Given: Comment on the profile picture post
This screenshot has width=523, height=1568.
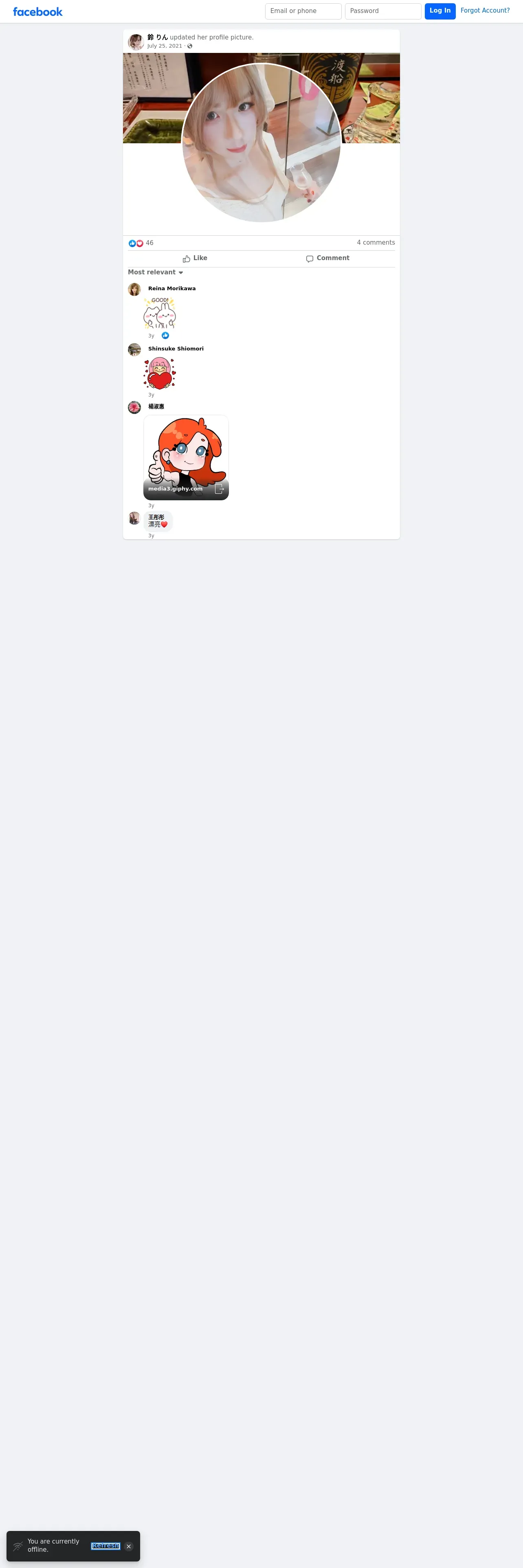Looking at the screenshot, I should point(327,258).
